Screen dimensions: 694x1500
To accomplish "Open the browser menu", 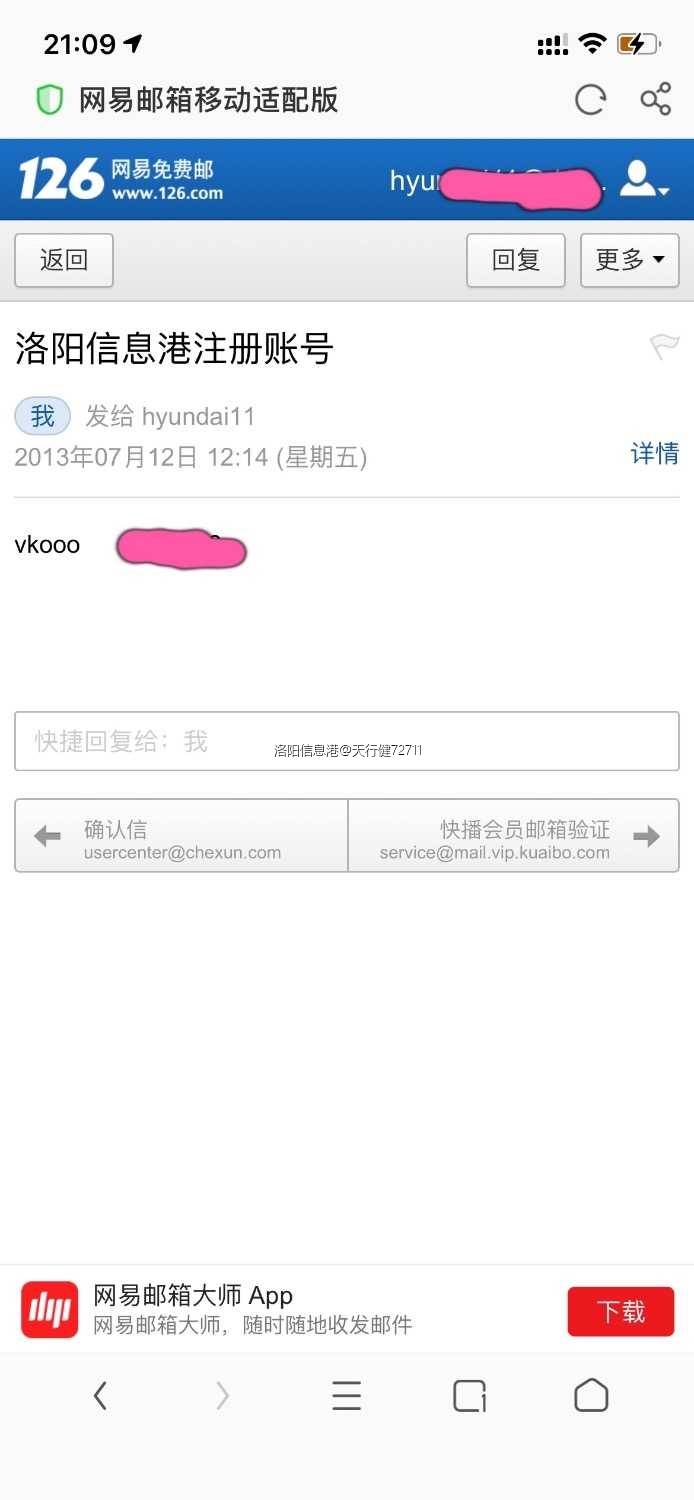I will 346,1395.
